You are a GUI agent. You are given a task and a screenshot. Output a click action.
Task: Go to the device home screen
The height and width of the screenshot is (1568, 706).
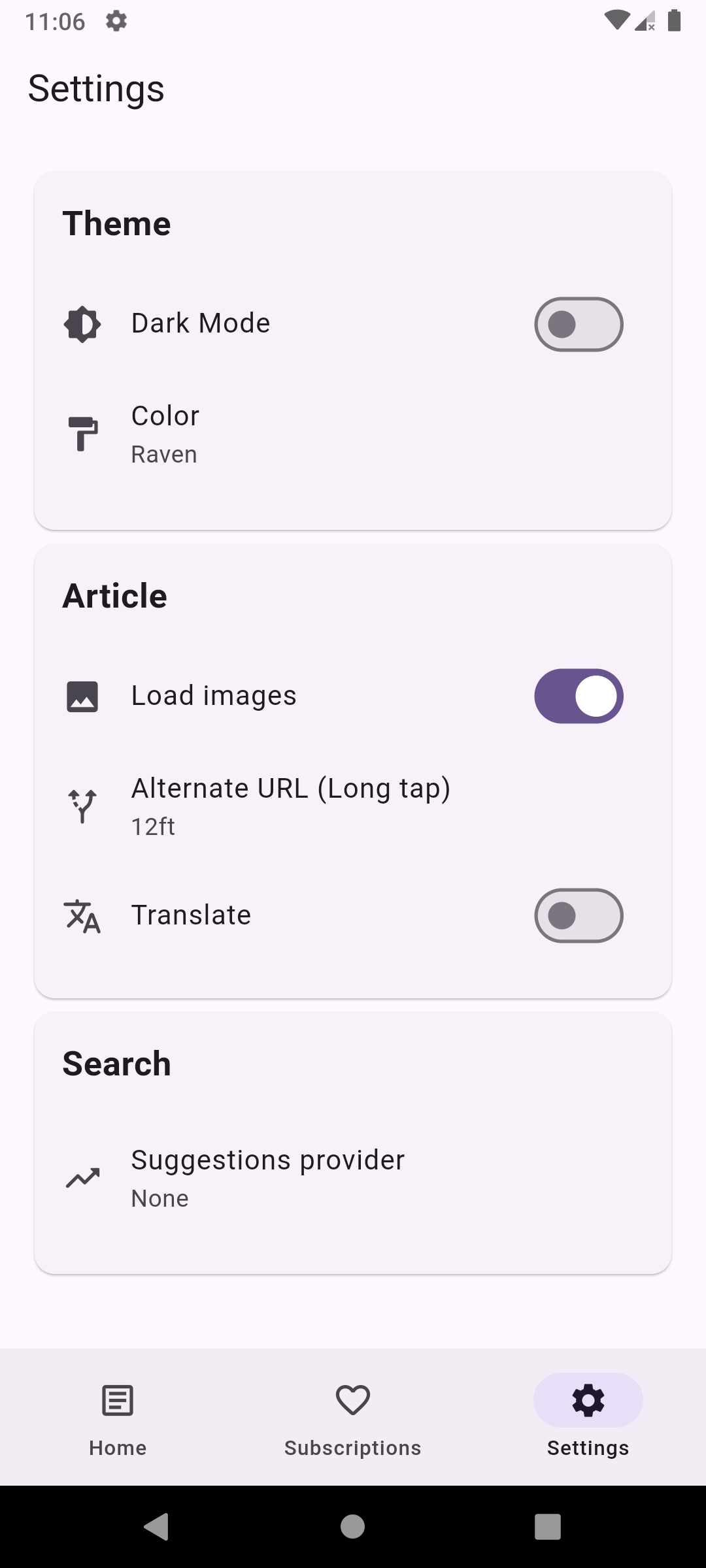pyautogui.click(x=353, y=1527)
